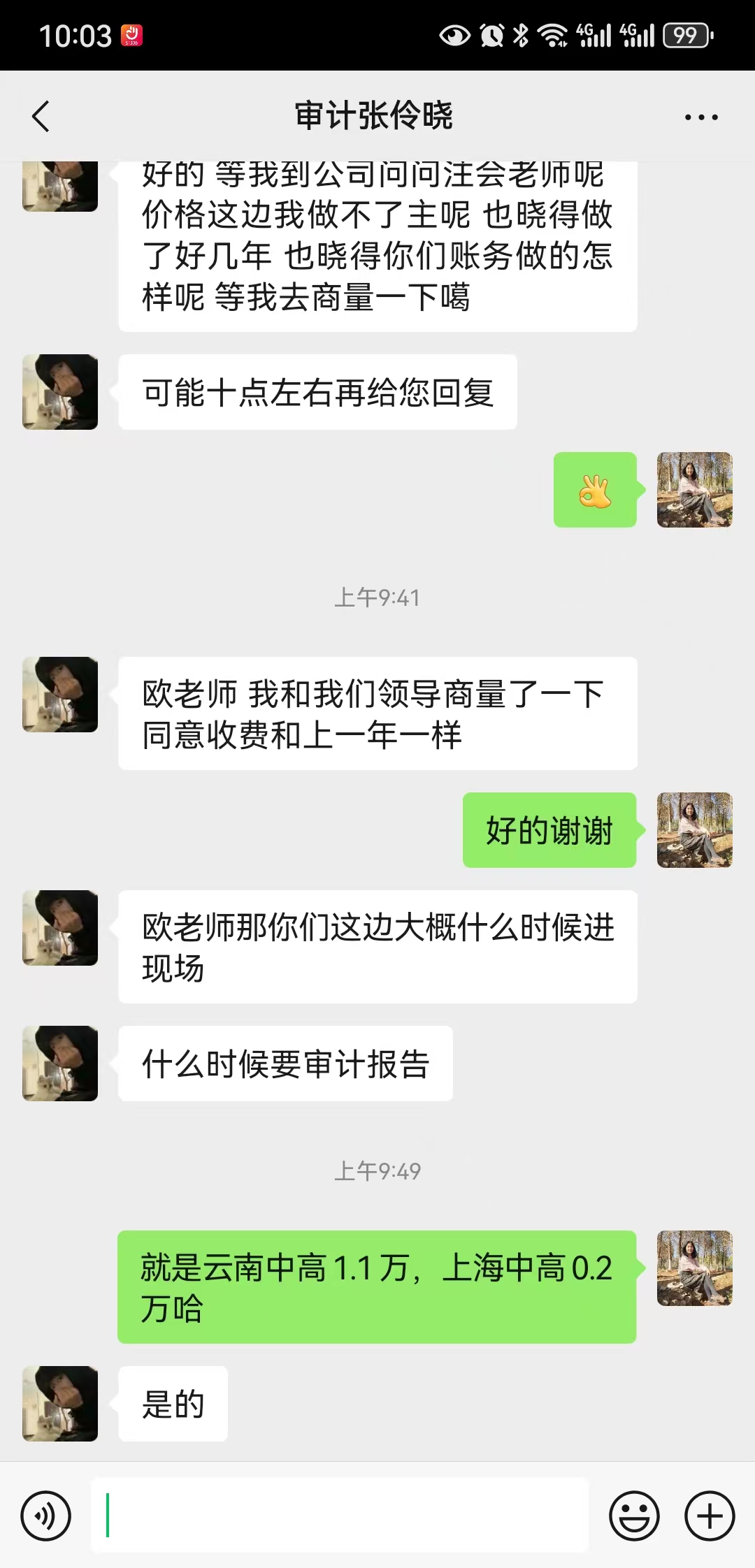Focus the message text field
755x1568 pixels.
tap(340, 1515)
